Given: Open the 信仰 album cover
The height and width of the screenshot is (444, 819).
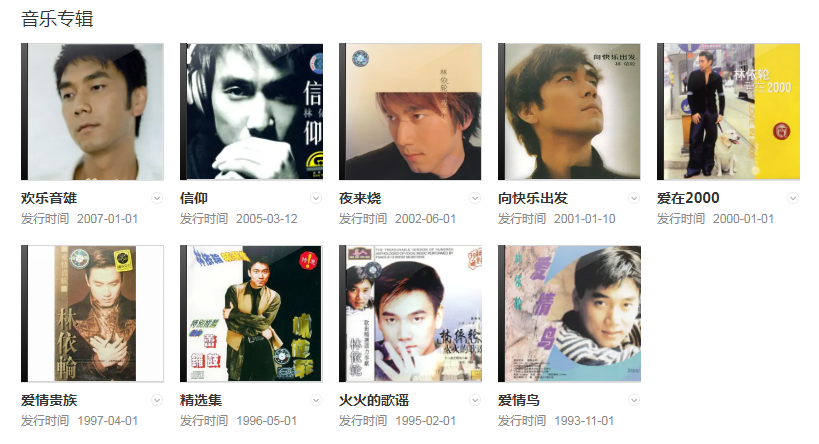Looking at the screenshot, I should [x=251, y=112].
